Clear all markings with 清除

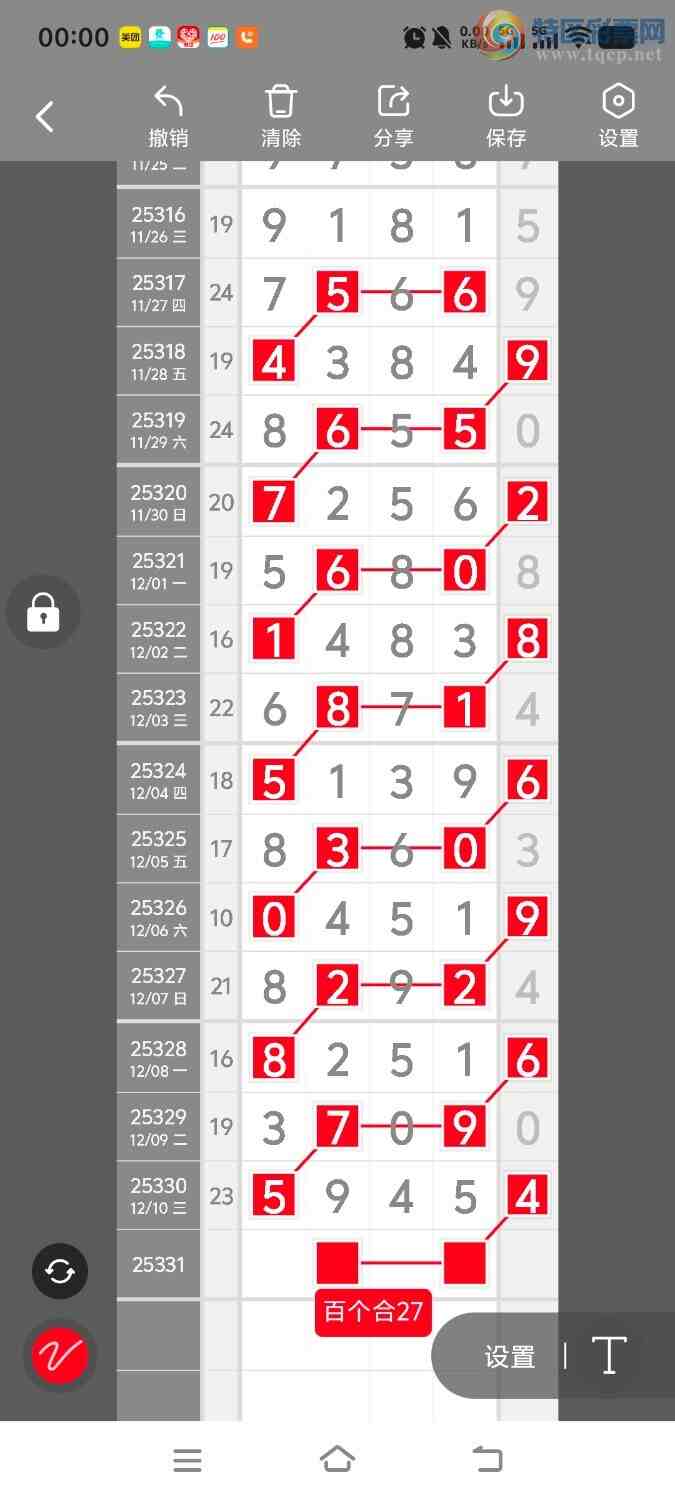pyautogui.click(x=281, y=117)
